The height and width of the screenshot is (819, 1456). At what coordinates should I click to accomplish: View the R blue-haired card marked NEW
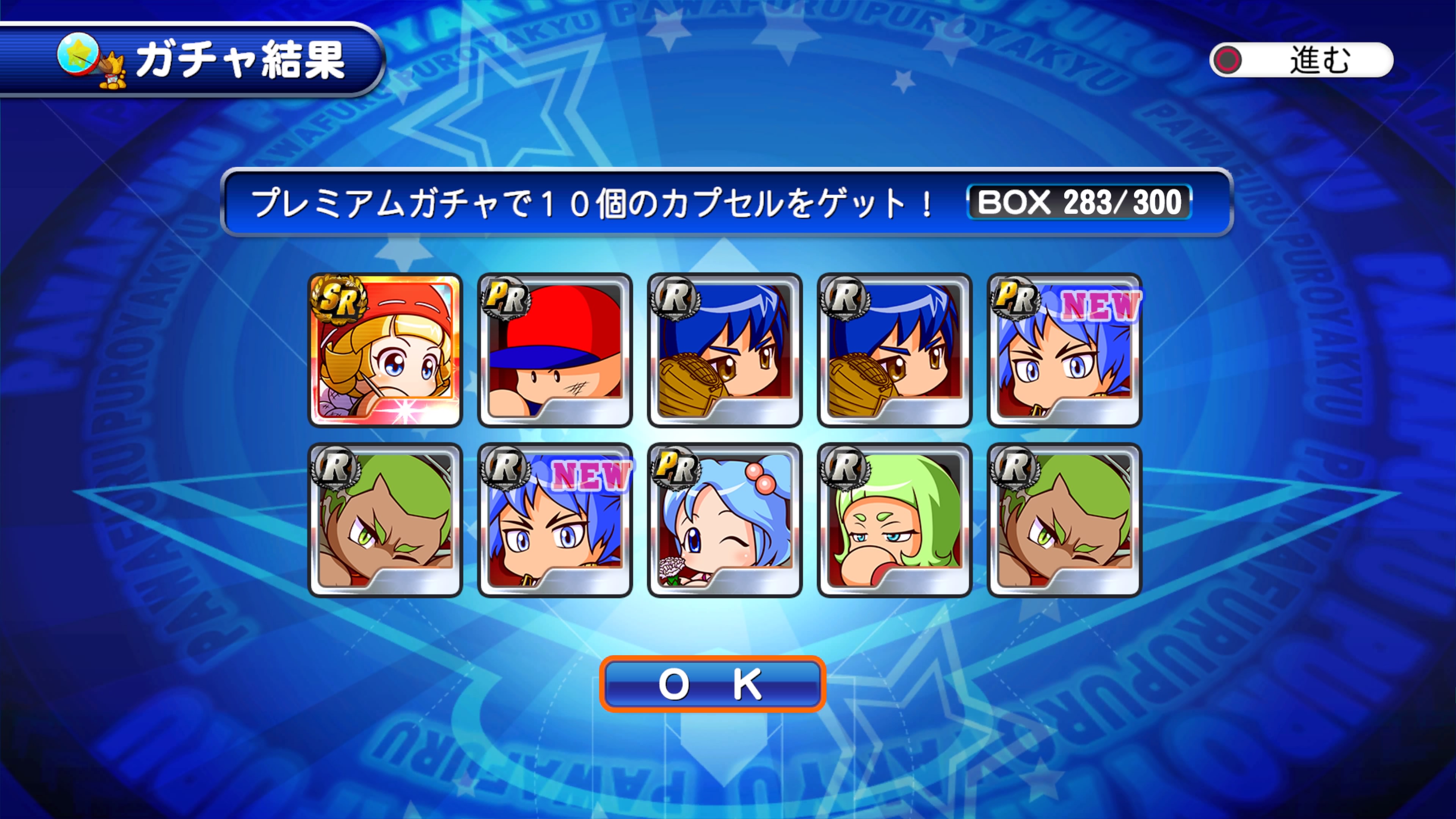[554, 520]
